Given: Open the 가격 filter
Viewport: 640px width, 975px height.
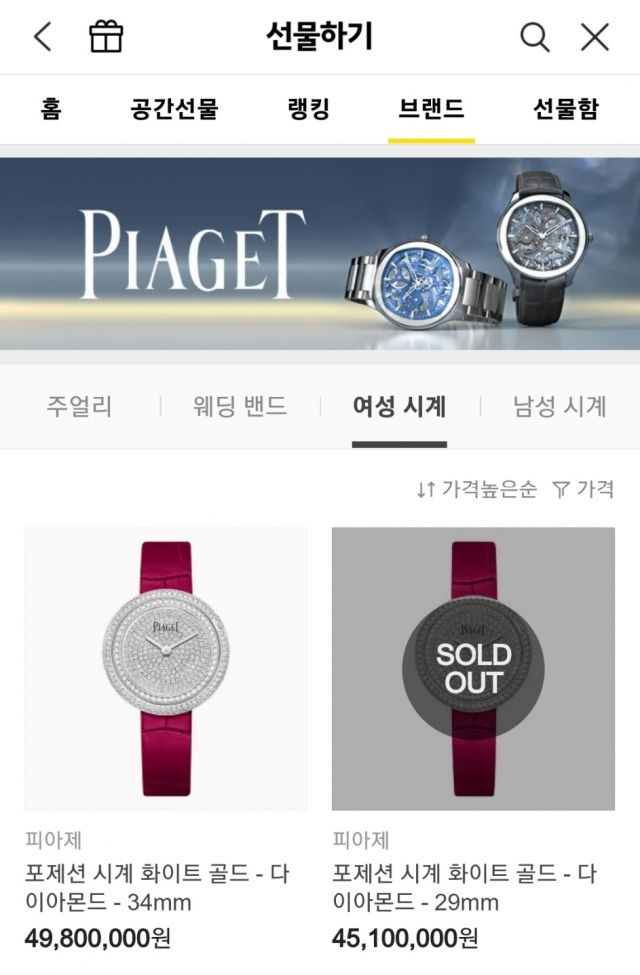Looking at the screenshot, I should (x=583, y=489).
